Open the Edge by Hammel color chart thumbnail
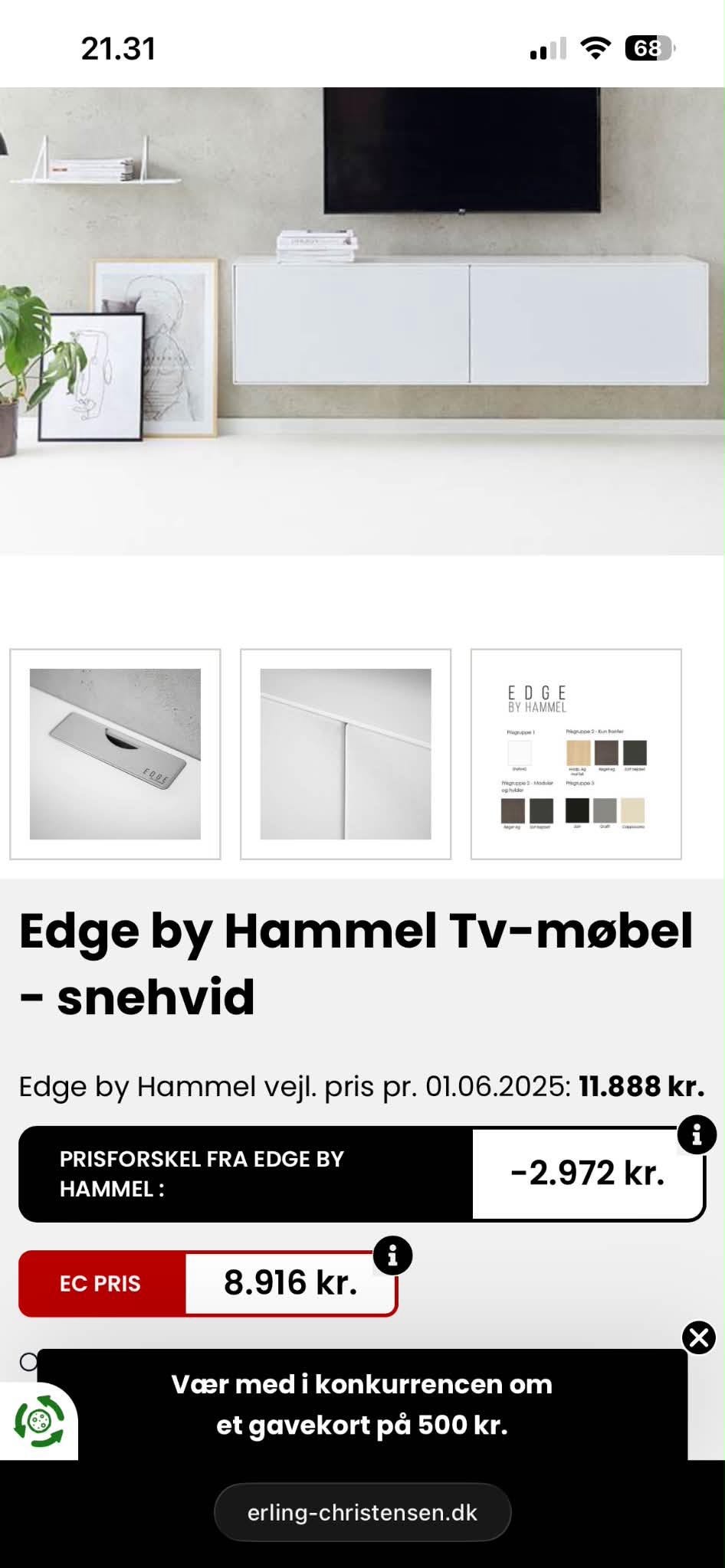Image resolution: width=725 pixels, height=1568 pixels. [x=576, y=754]
